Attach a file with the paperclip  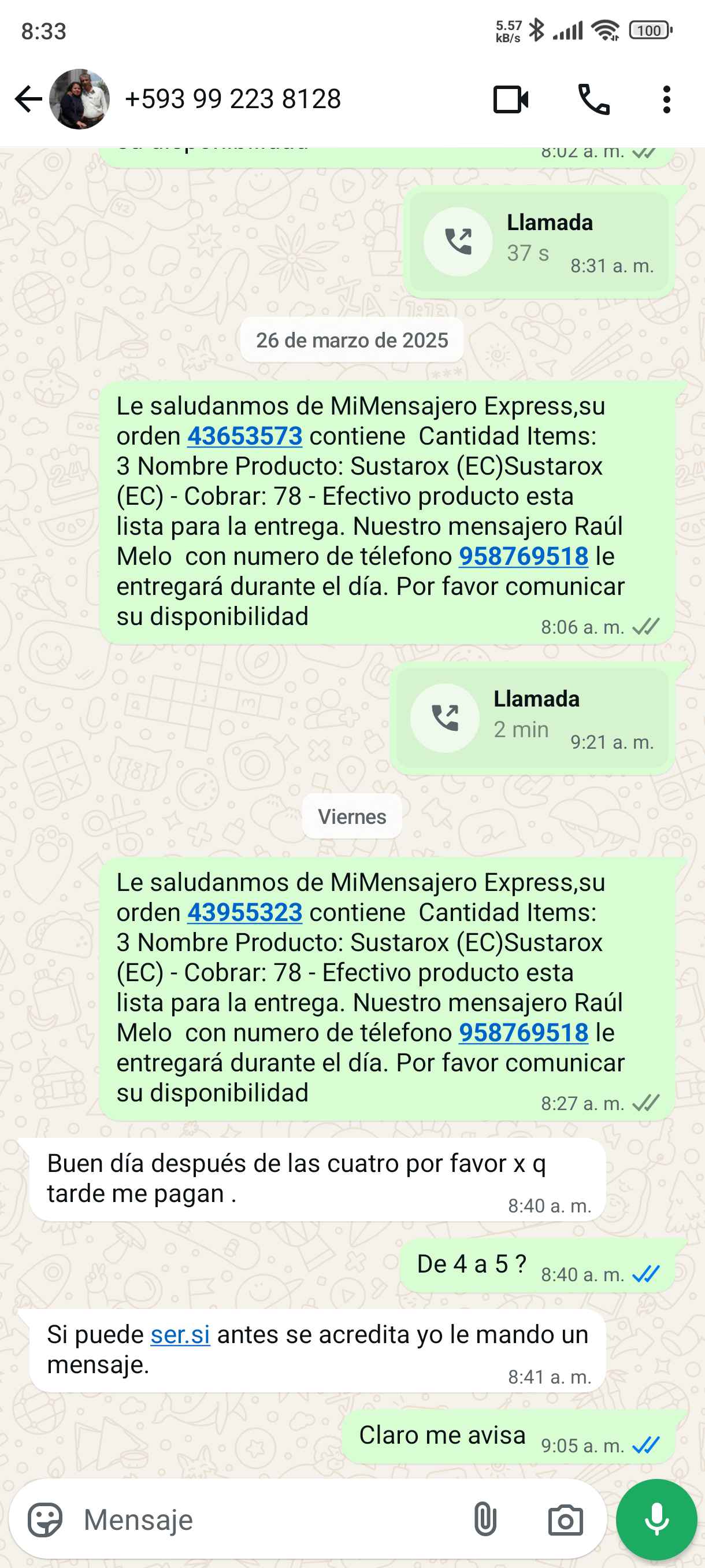pyautogui.click(x=485, y=1520)
